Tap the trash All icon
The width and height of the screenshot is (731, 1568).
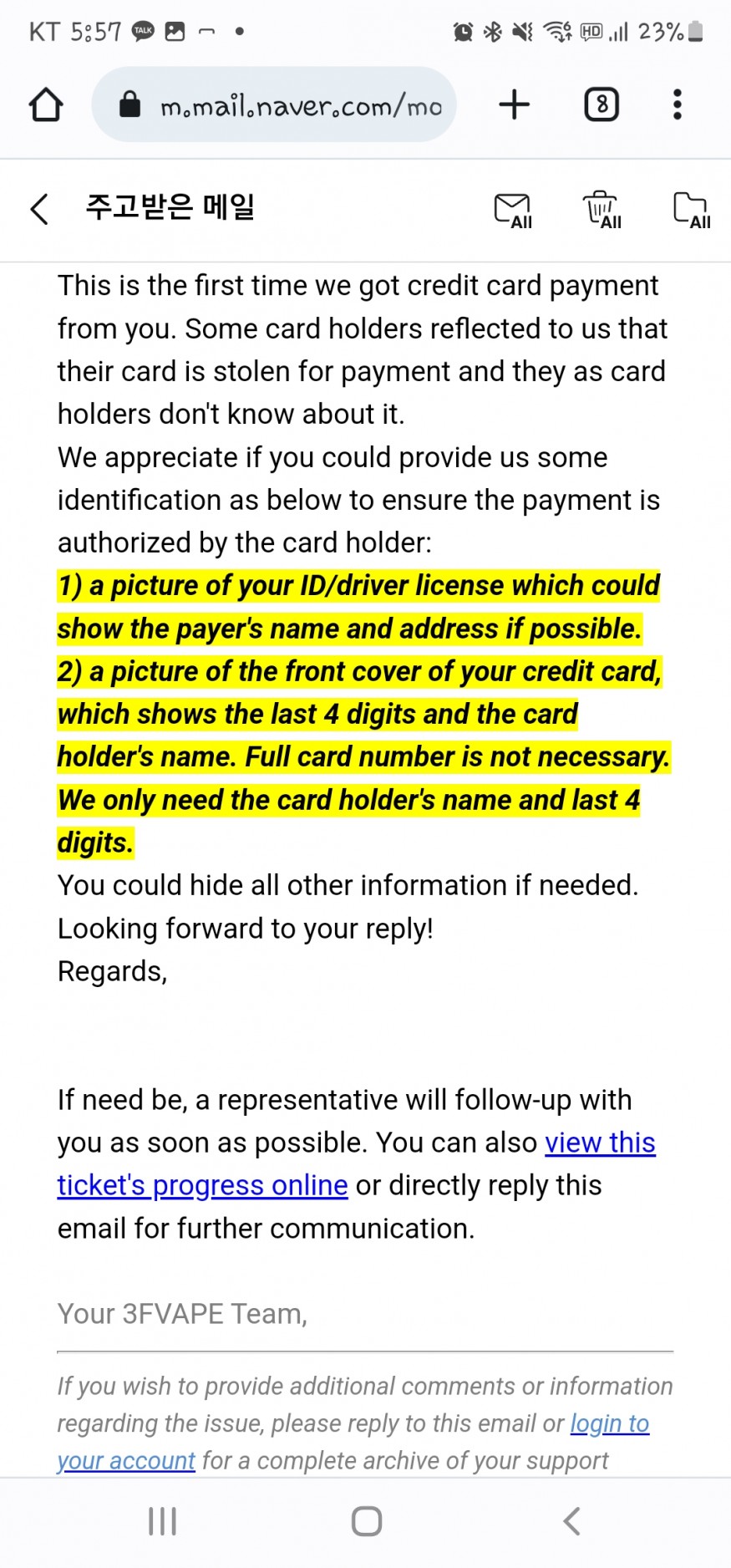[x=602, y=210]
